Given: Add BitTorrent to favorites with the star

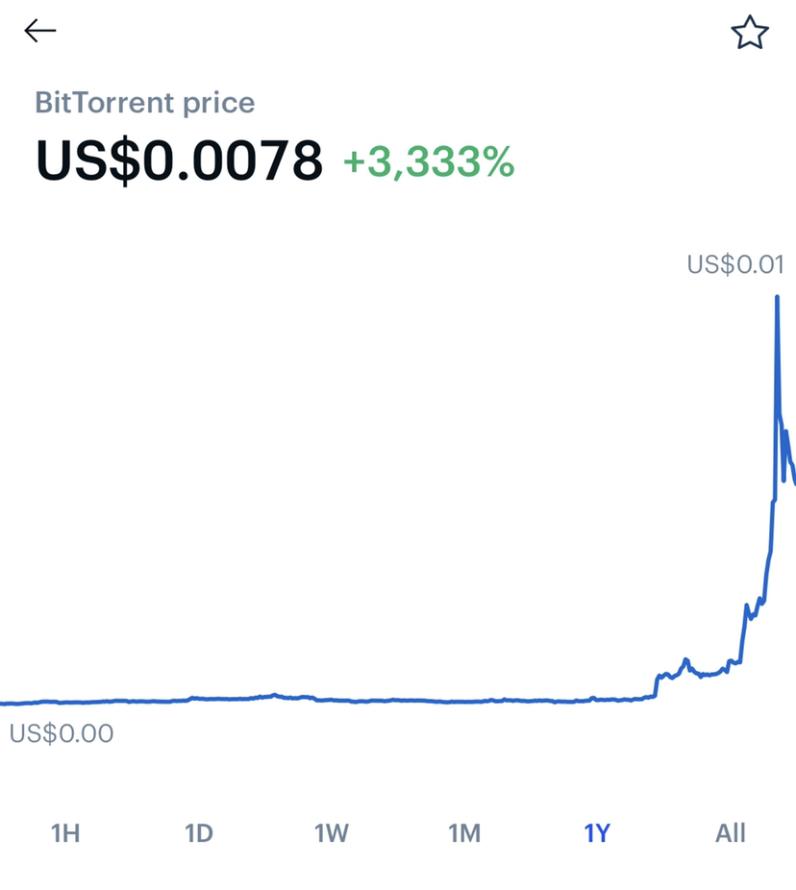Looking at the screenshot, I should point(749,33).
